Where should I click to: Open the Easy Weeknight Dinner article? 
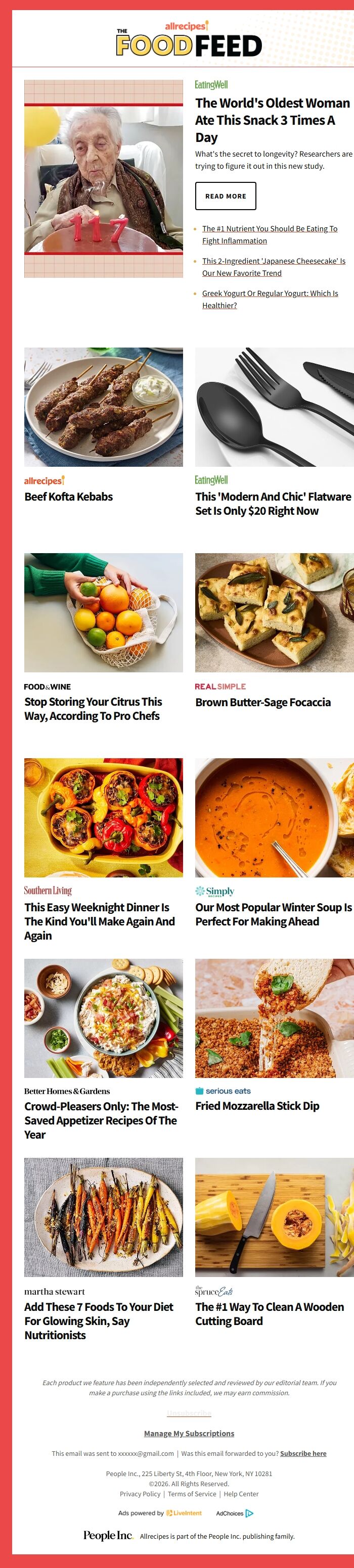[x=99, y=921]
